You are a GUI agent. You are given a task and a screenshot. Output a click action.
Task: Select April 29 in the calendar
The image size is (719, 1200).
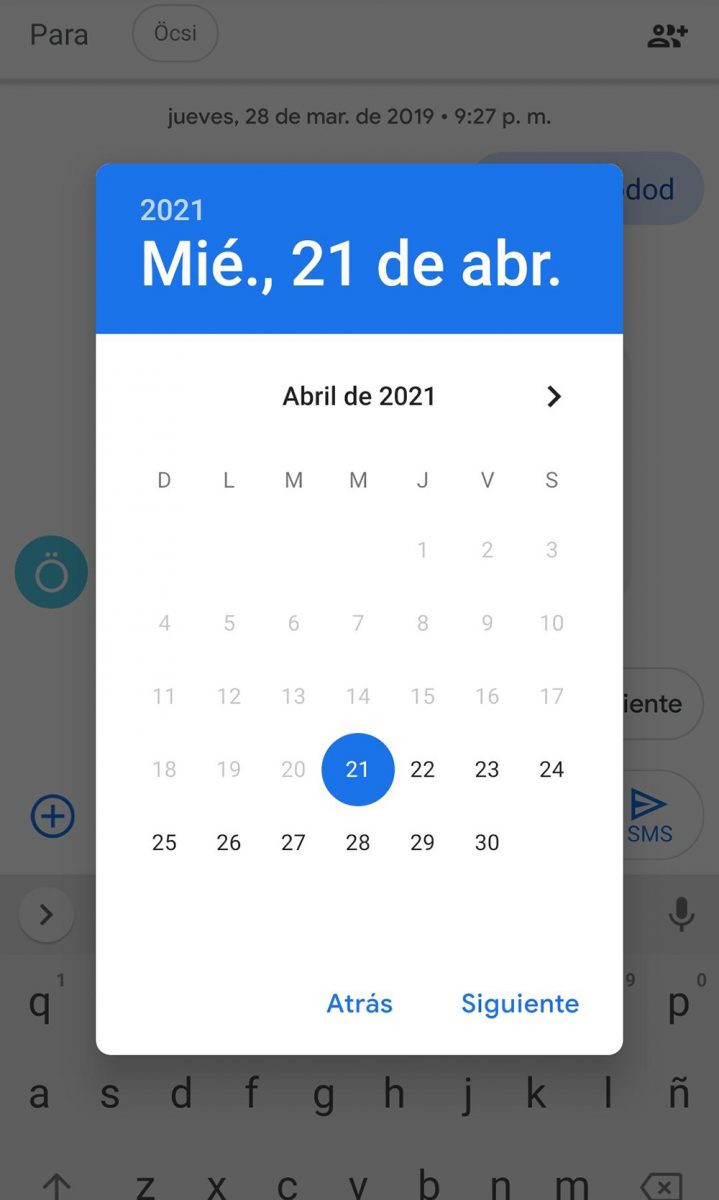click(422, 842)
